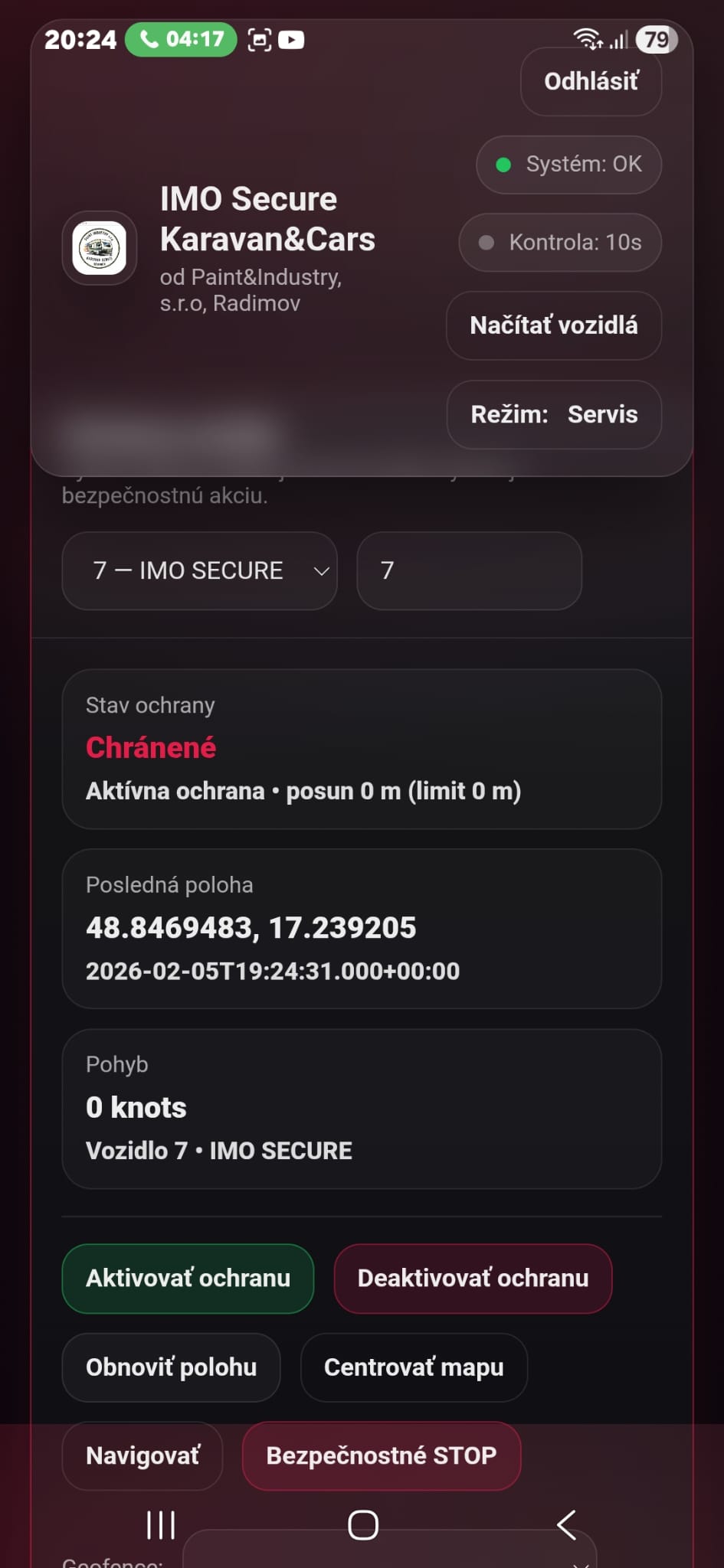Open recent apps from the navigation bar

point(161,1525)
